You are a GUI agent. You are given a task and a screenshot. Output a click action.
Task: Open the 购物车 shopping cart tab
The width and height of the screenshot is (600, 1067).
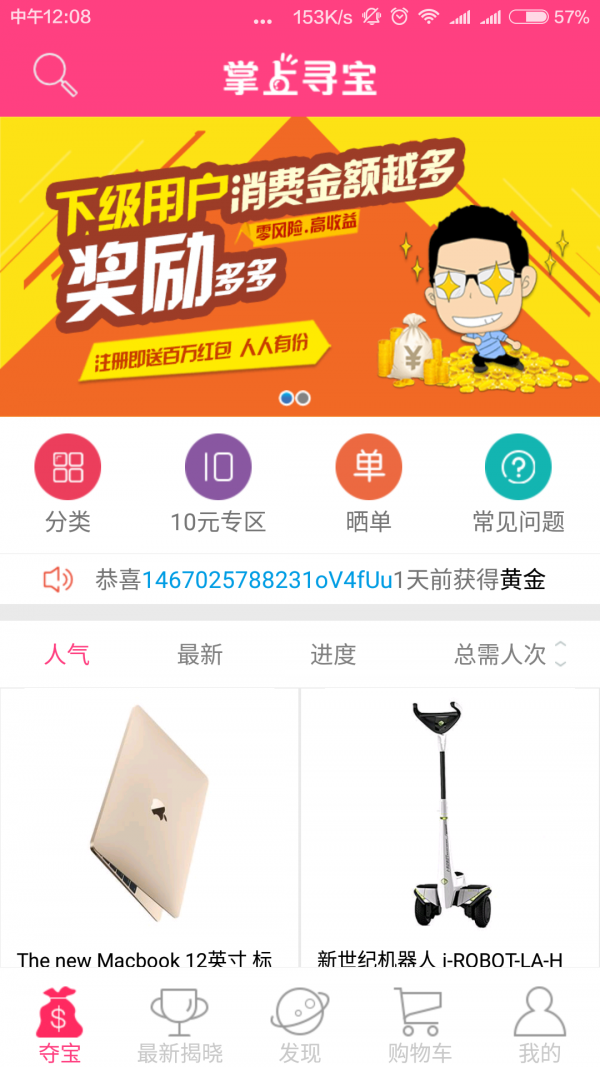(420, 1025)
